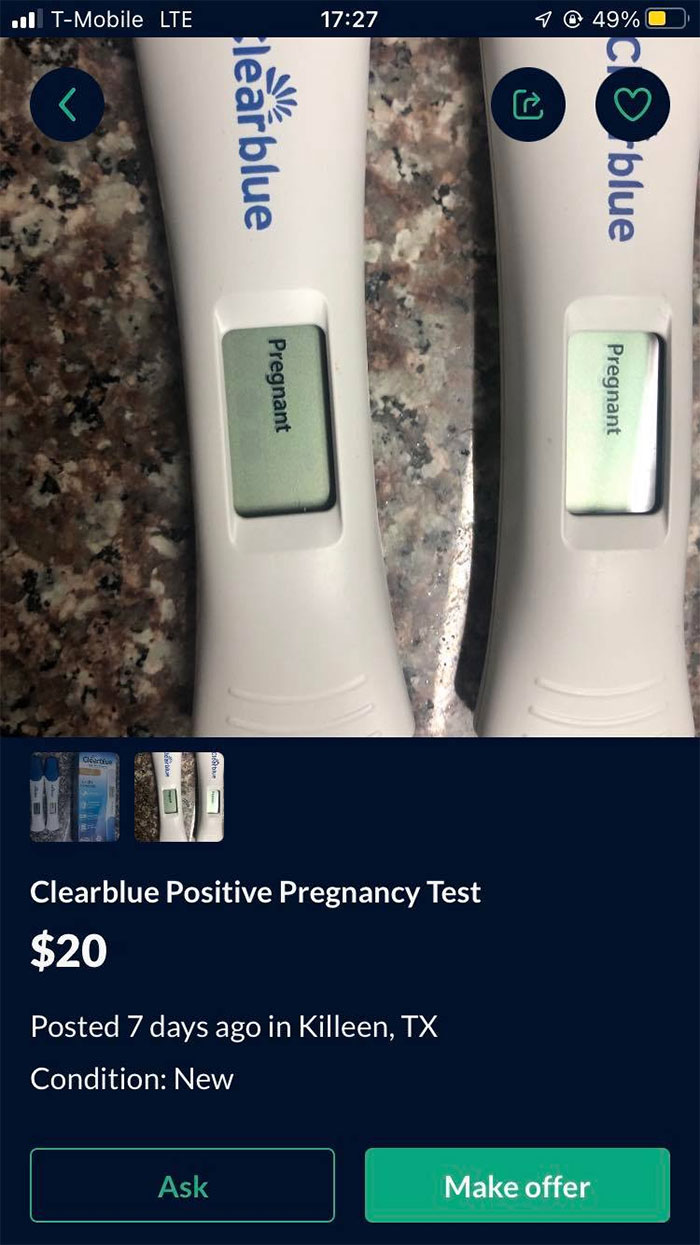Select the thumbnail of the two tests
Screen dimensions: 700x1245
coord(179,797)
